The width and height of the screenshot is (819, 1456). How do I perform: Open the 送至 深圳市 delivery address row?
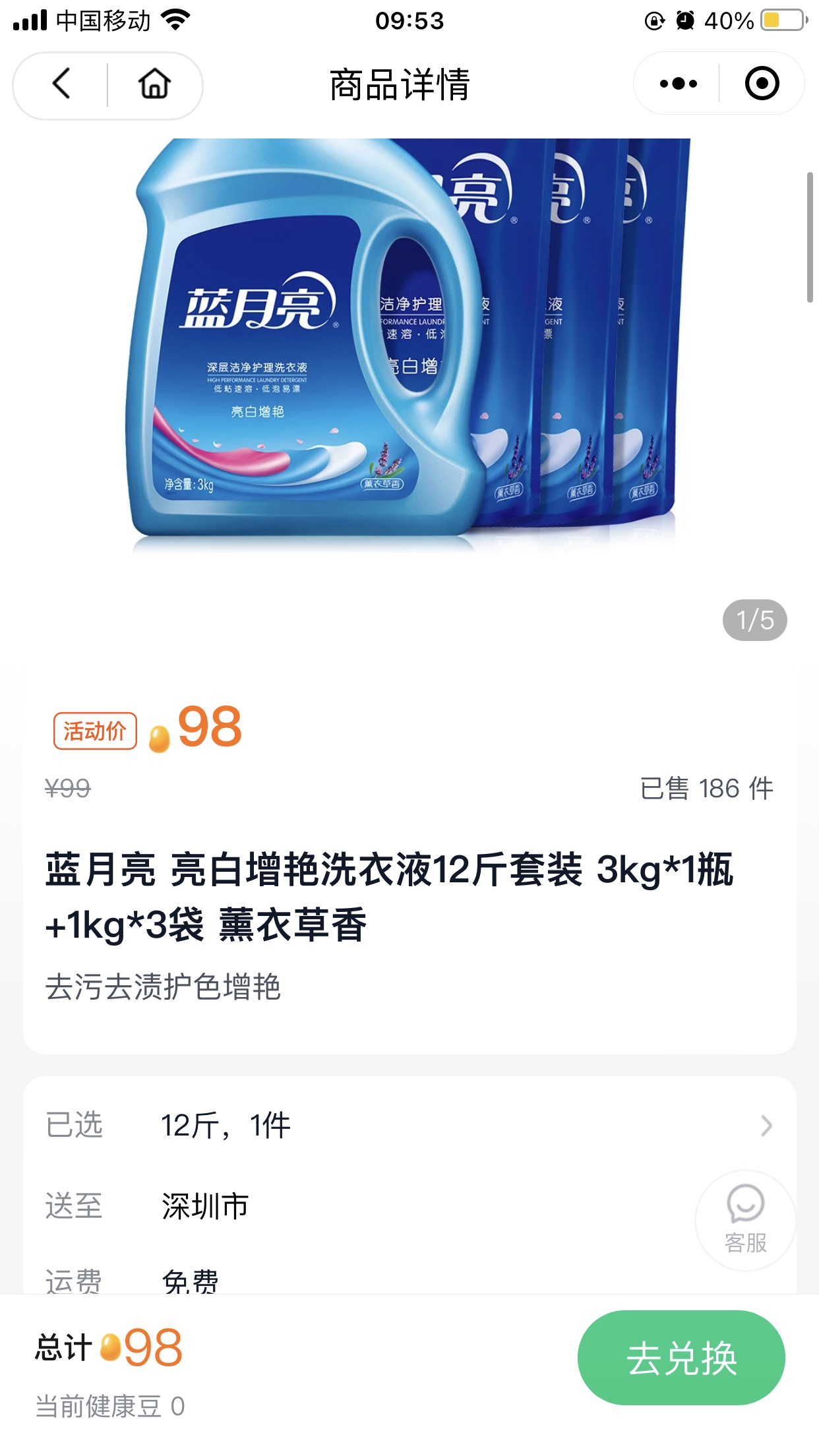coord(409,1206)
